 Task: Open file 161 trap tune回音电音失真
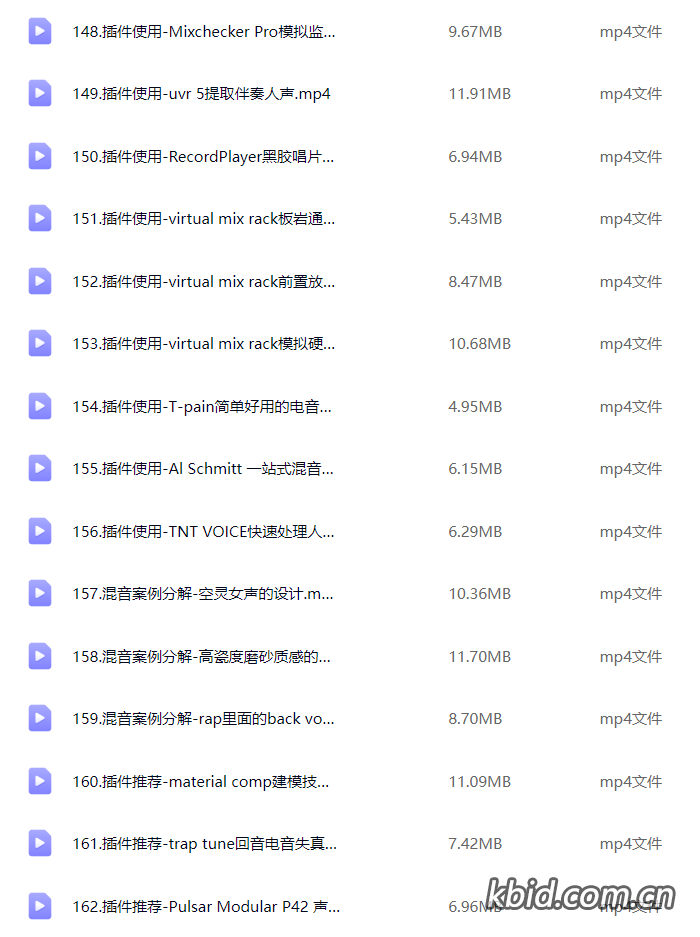[204, 844]
